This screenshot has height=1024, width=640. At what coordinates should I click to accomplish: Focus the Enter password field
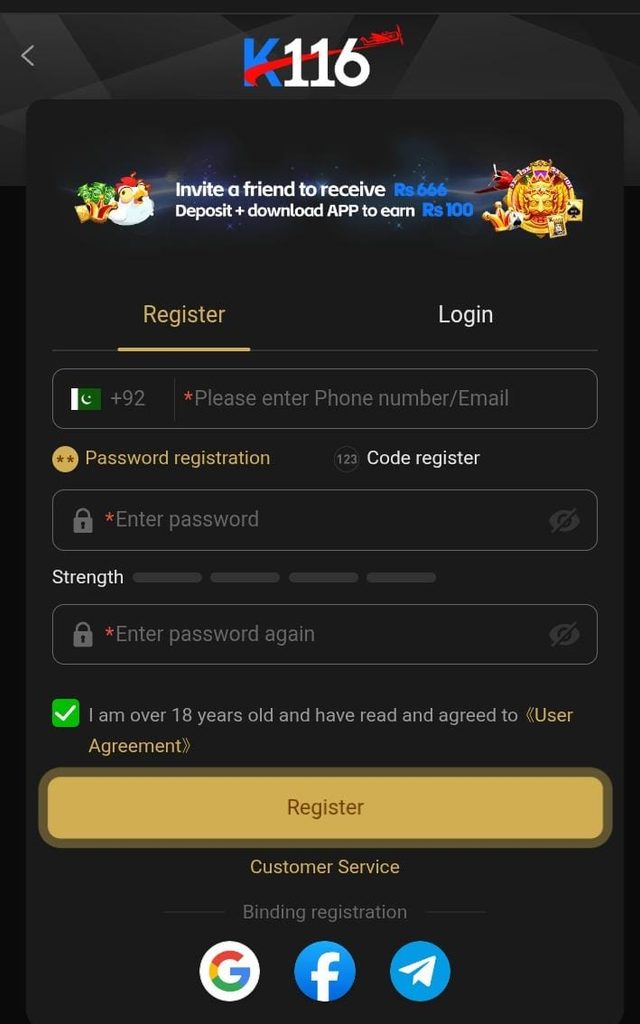(x=325, y=520)
